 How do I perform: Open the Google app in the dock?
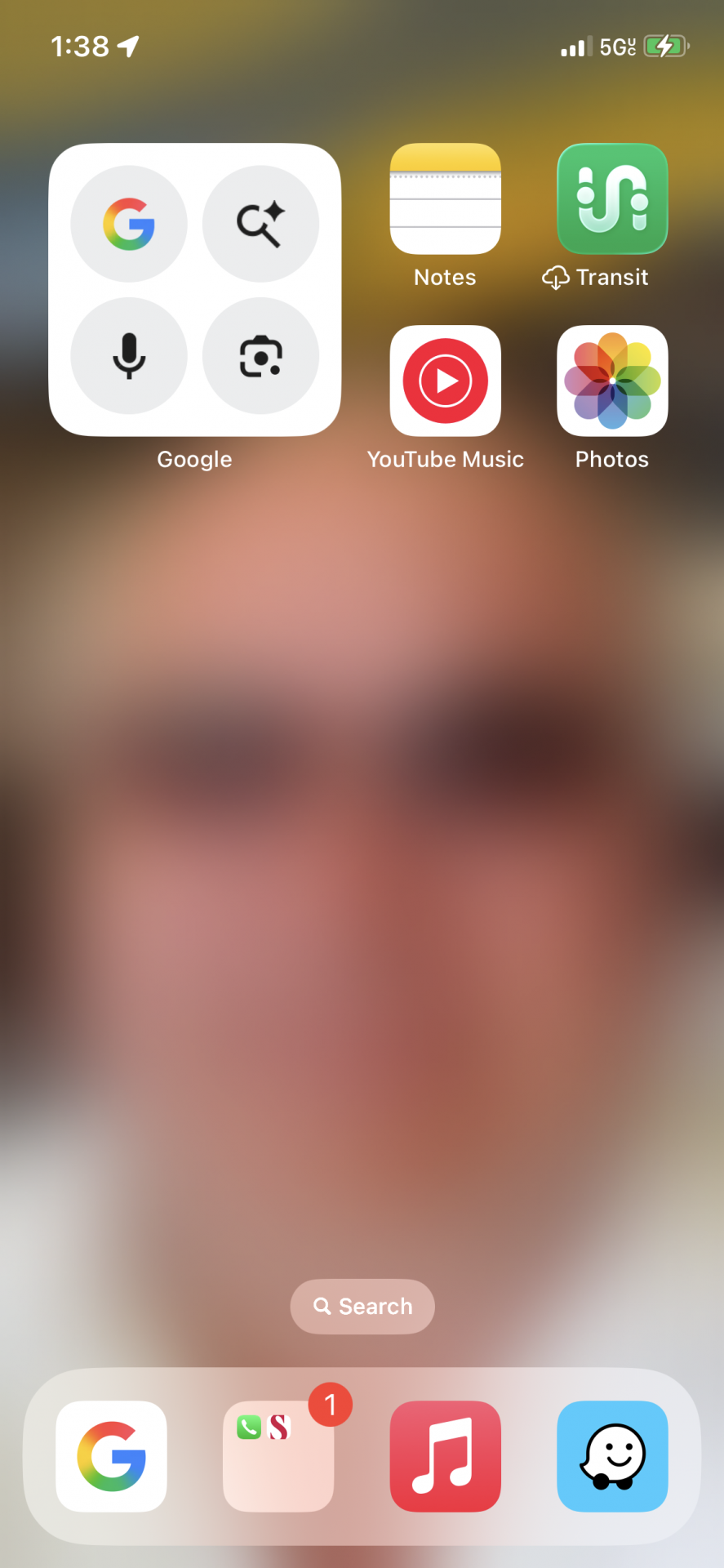(x=112, y=1456)
